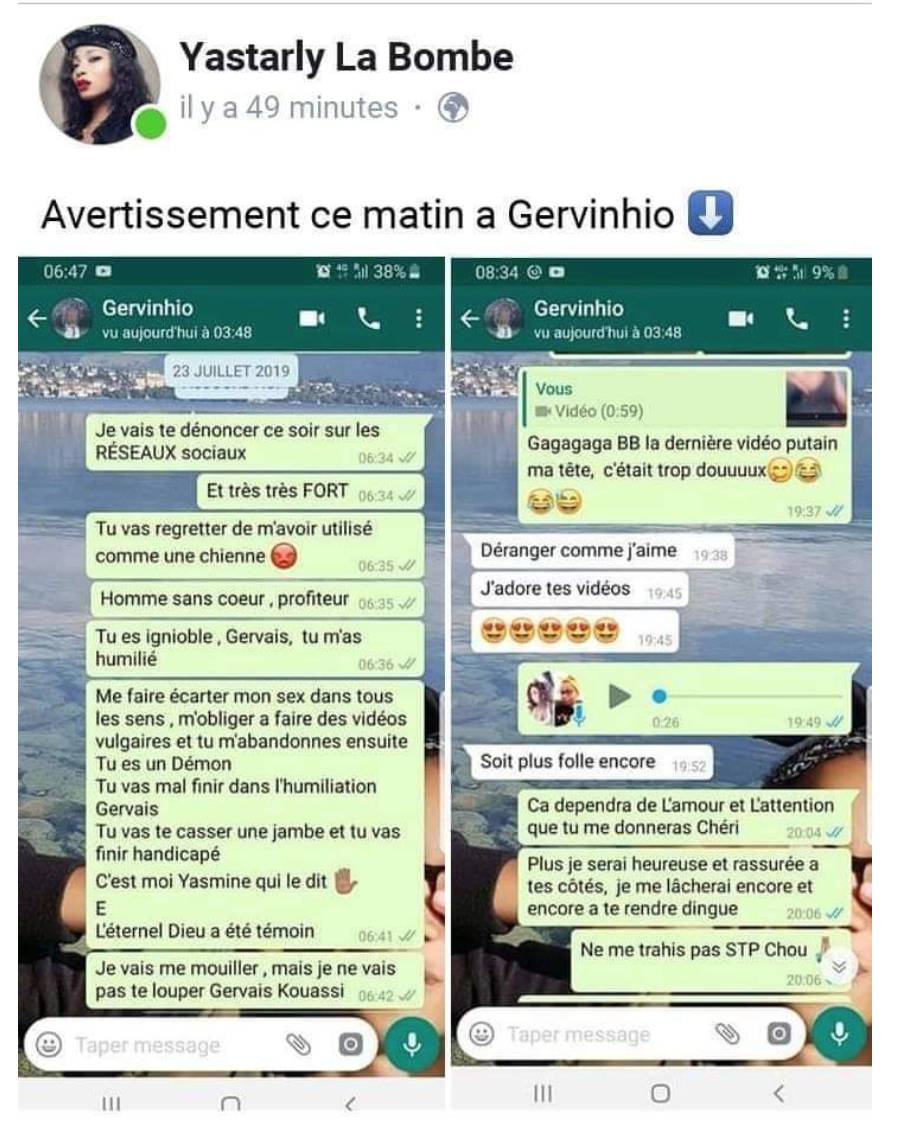The width and height of the screenshot is (904, 1126).
Task: Open the Yastarly La Bombe profile name
Action: point(346,58)
